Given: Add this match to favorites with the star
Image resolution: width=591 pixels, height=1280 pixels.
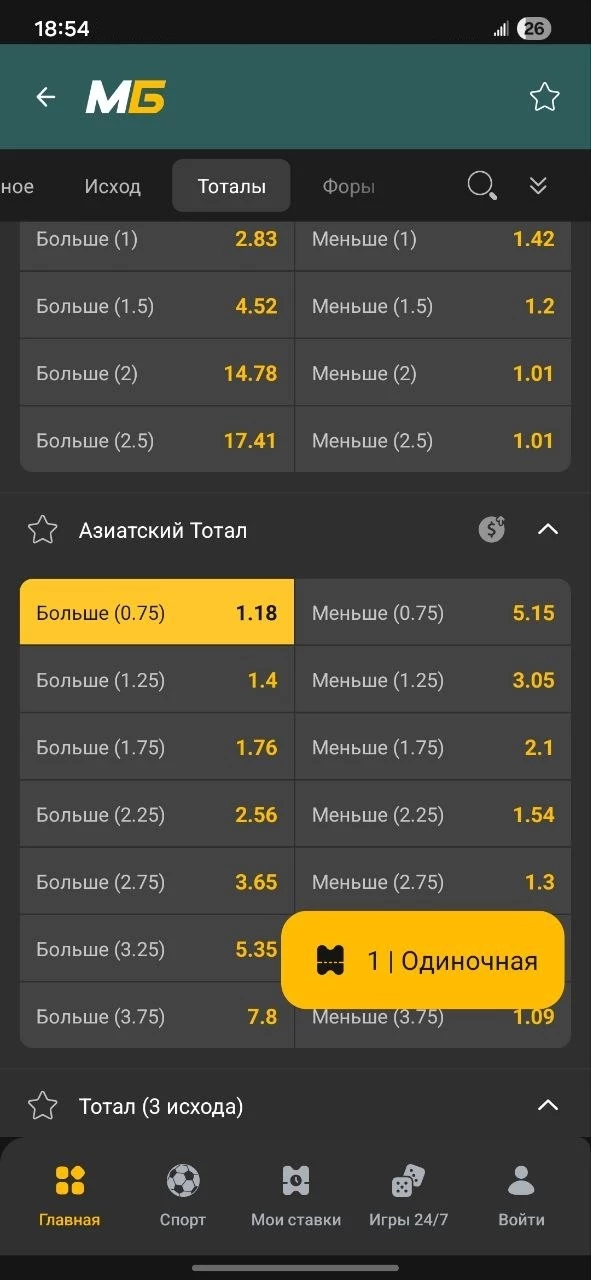Looking at the screenshot, I should 544,97.
